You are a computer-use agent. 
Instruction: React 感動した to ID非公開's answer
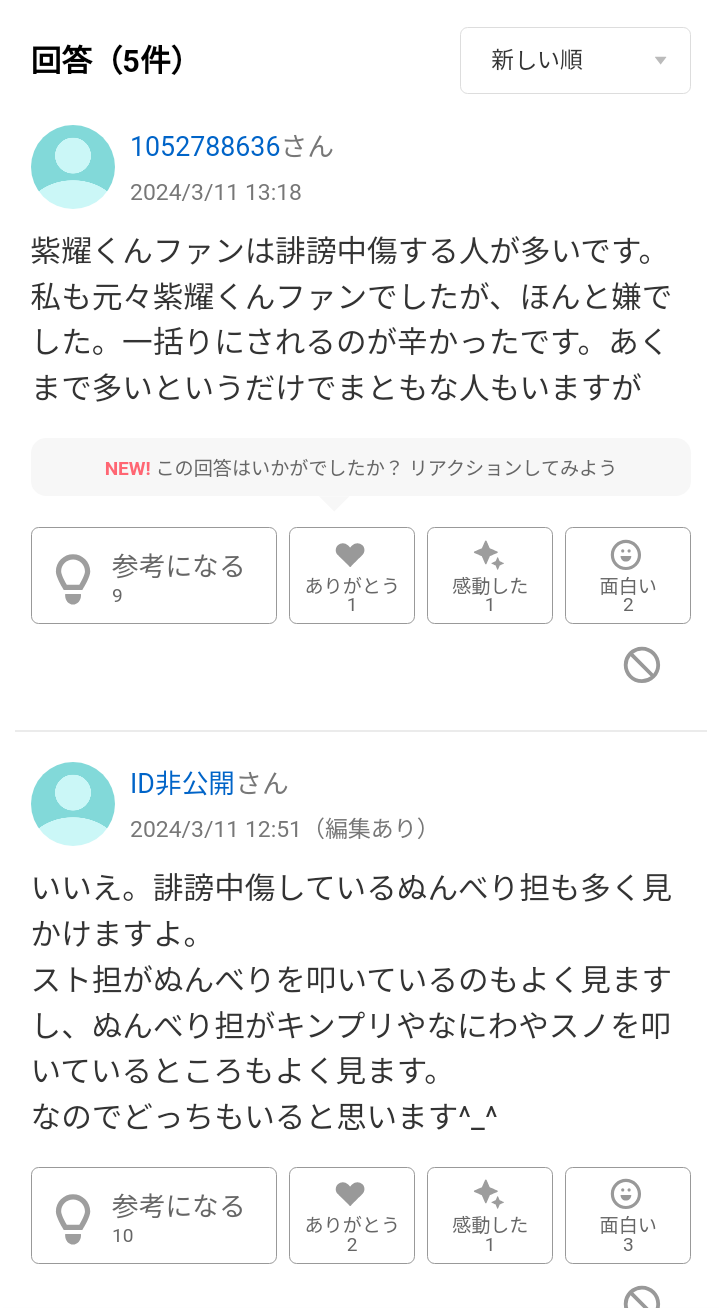click(490, 1216)
